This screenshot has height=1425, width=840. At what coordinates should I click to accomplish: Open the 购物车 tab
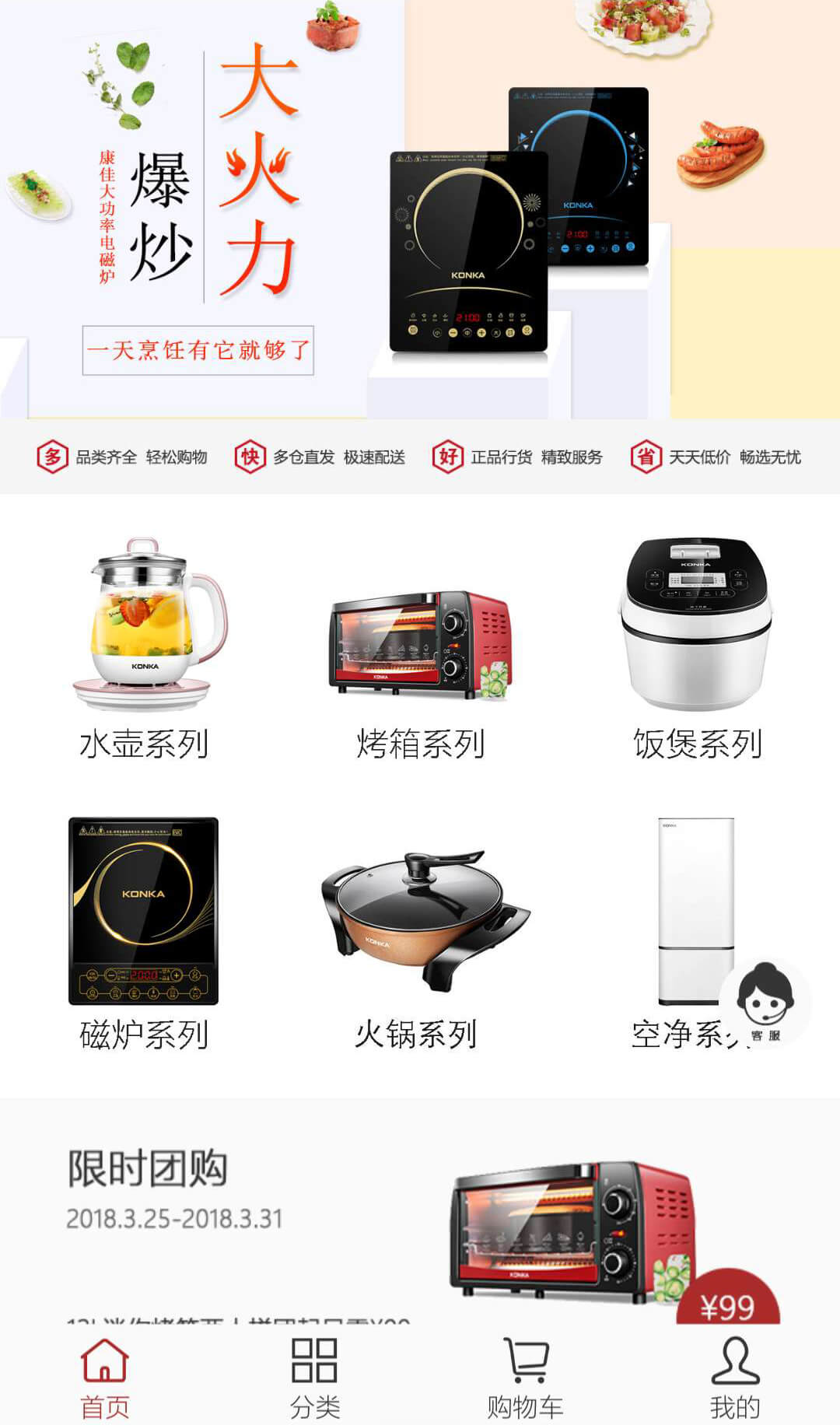(525, 1378)
